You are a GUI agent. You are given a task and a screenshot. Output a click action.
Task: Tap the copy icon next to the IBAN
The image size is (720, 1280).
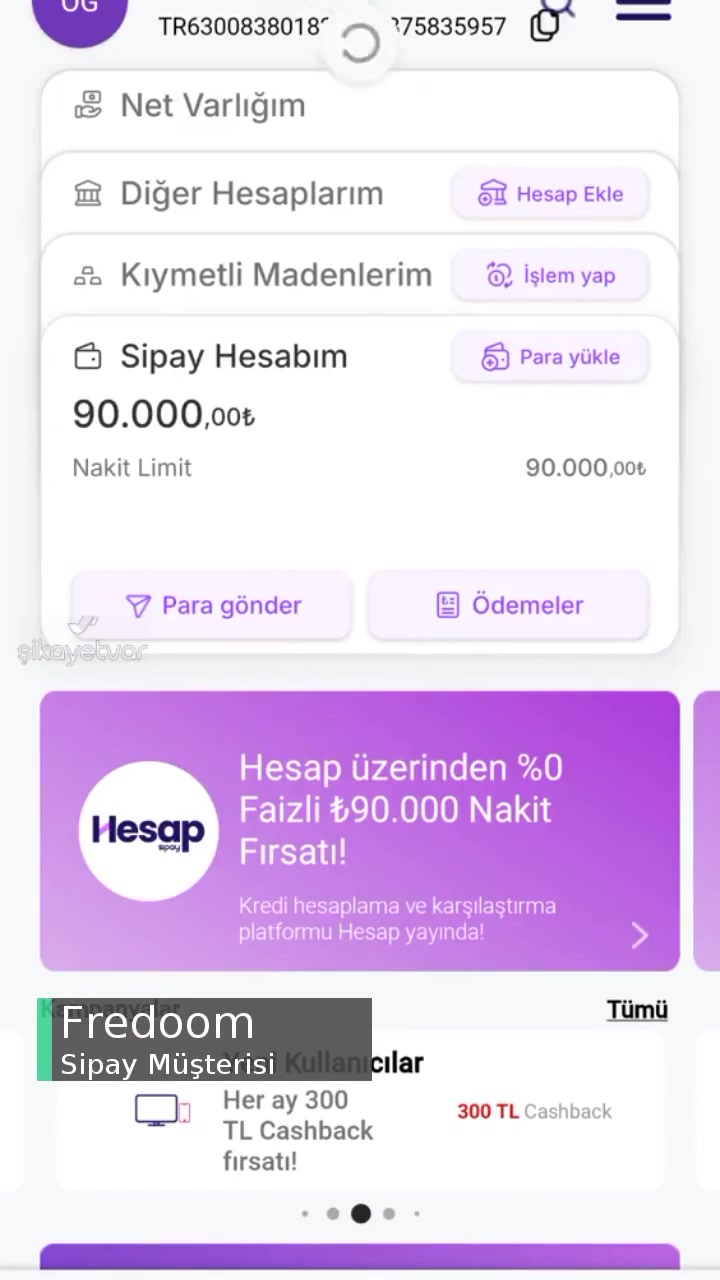click(x=545, y=26)
